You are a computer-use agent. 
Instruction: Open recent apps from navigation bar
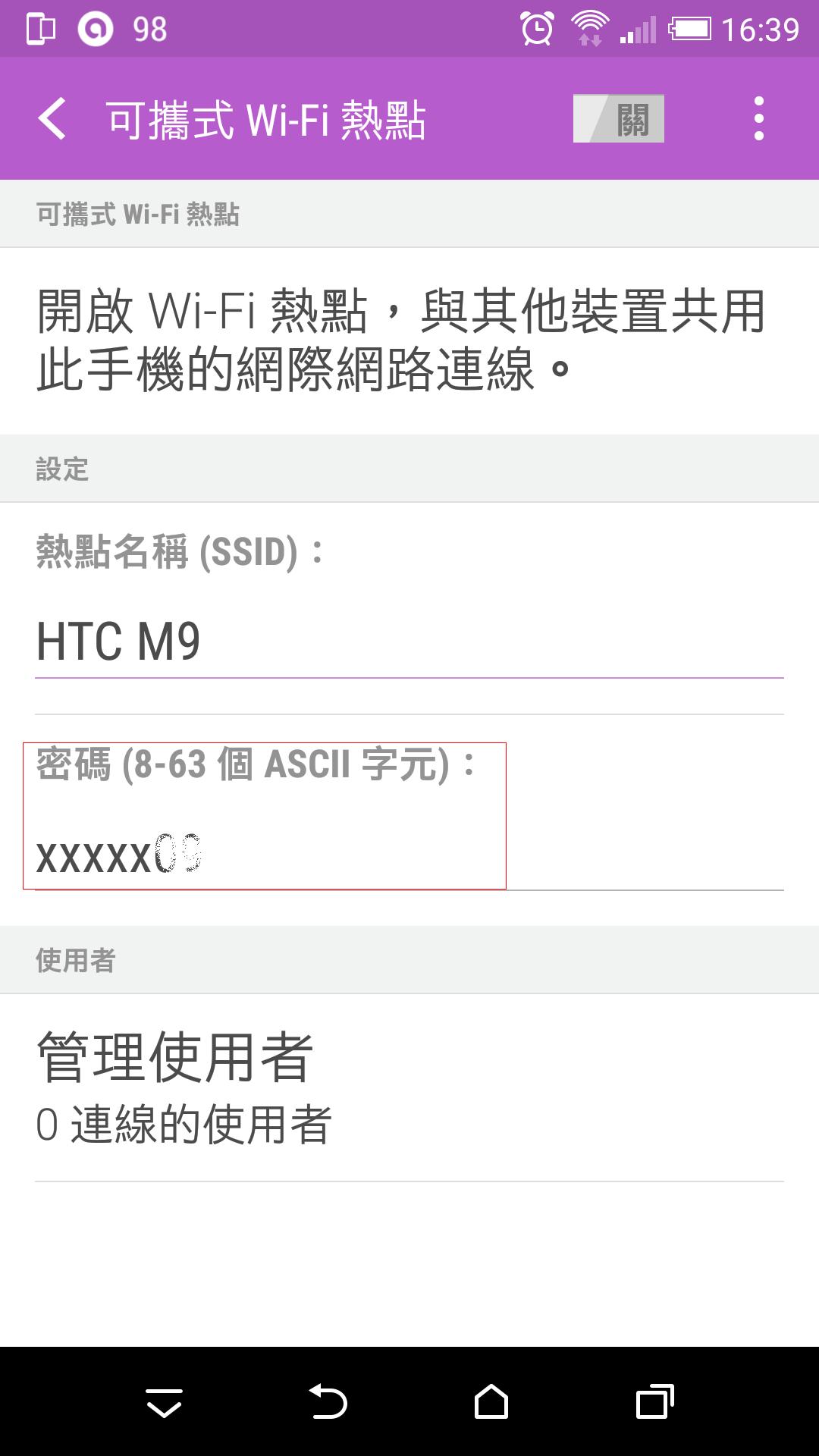[654, 1401]
